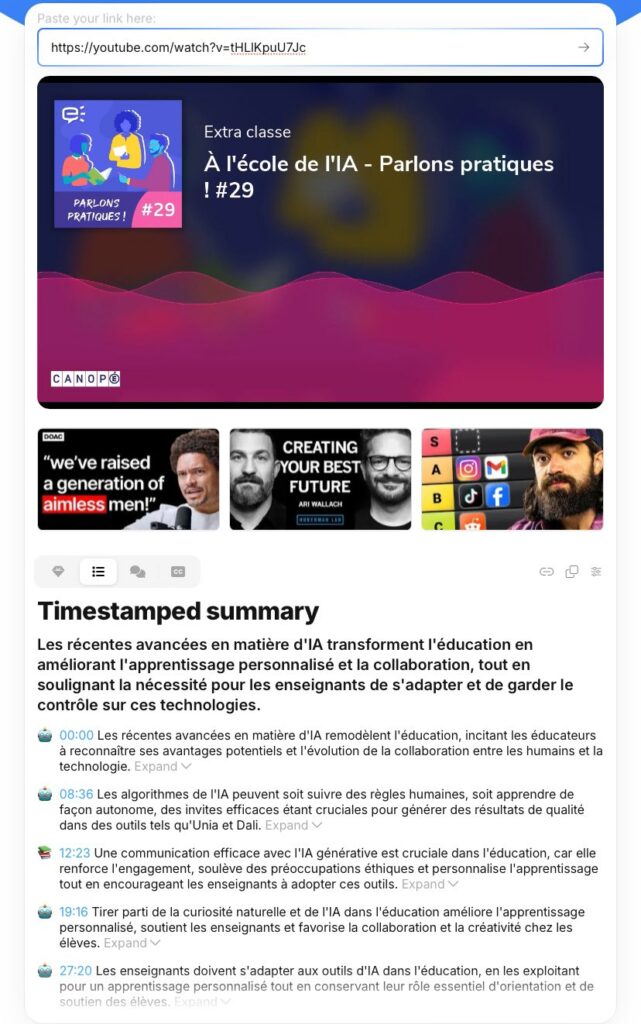Tap the YouTube link input field
The height and width of the screenshot is (1024, 641).
[x=300, y=47]
